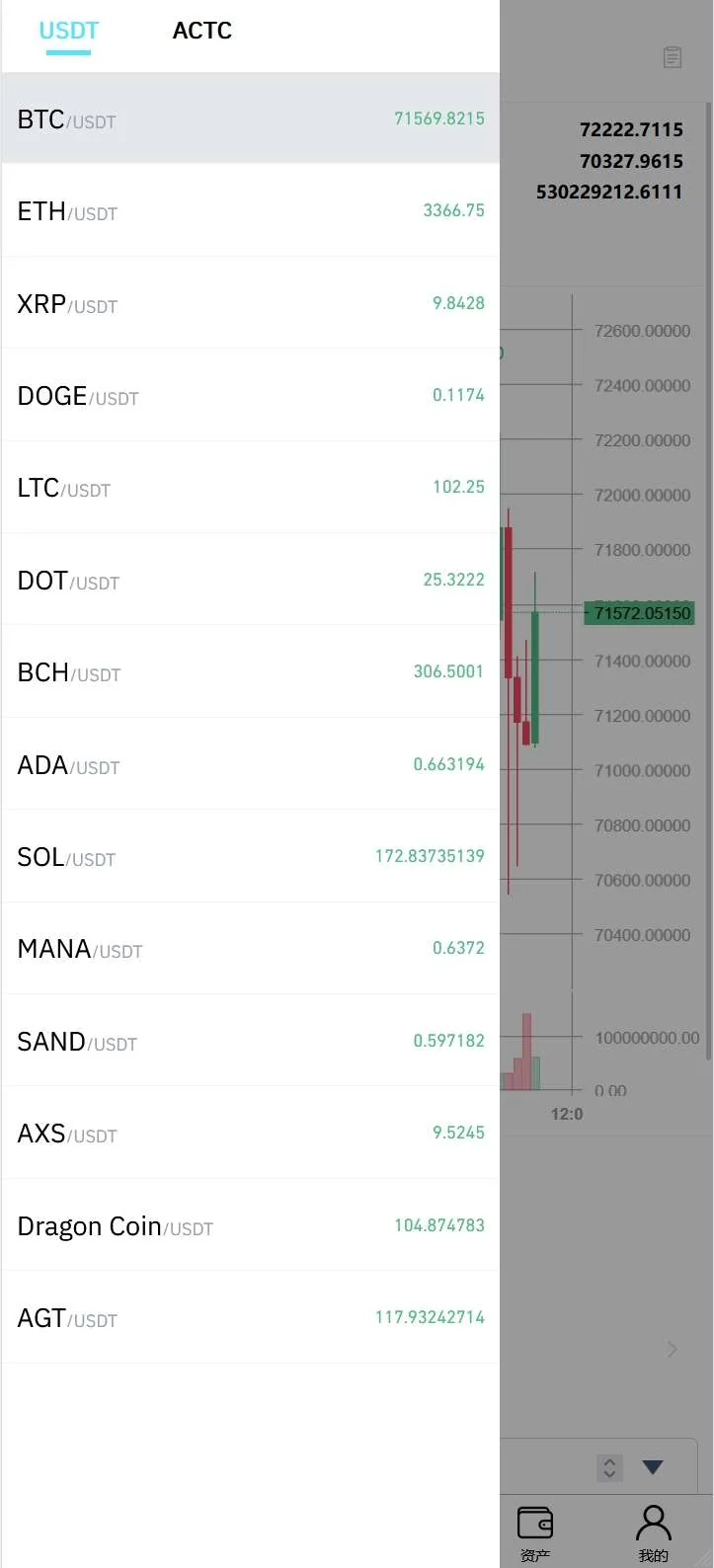Choose the SOL/USDT market
This screenshot has width=714, height=1568.
(250, 856)
